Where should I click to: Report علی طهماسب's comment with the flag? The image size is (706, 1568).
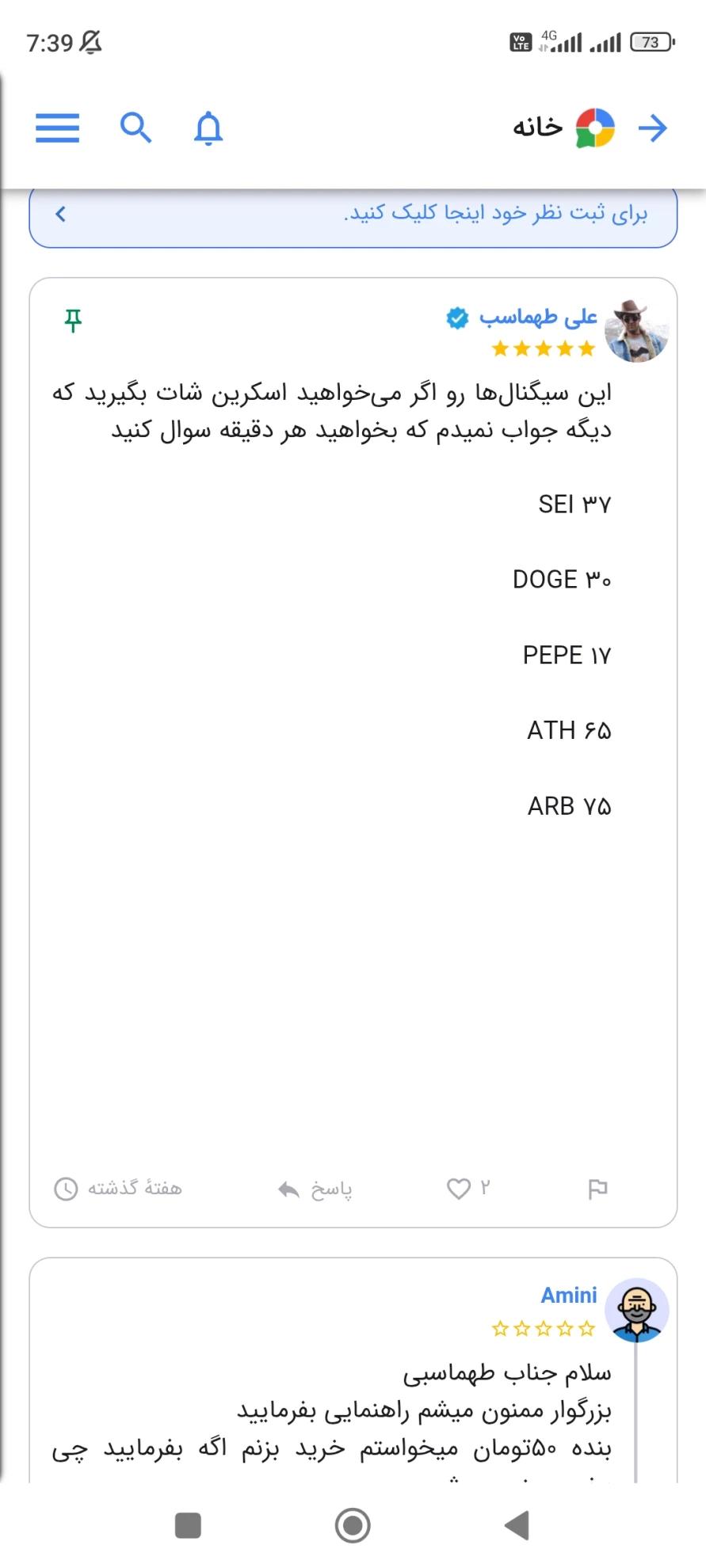[597, 1189]
